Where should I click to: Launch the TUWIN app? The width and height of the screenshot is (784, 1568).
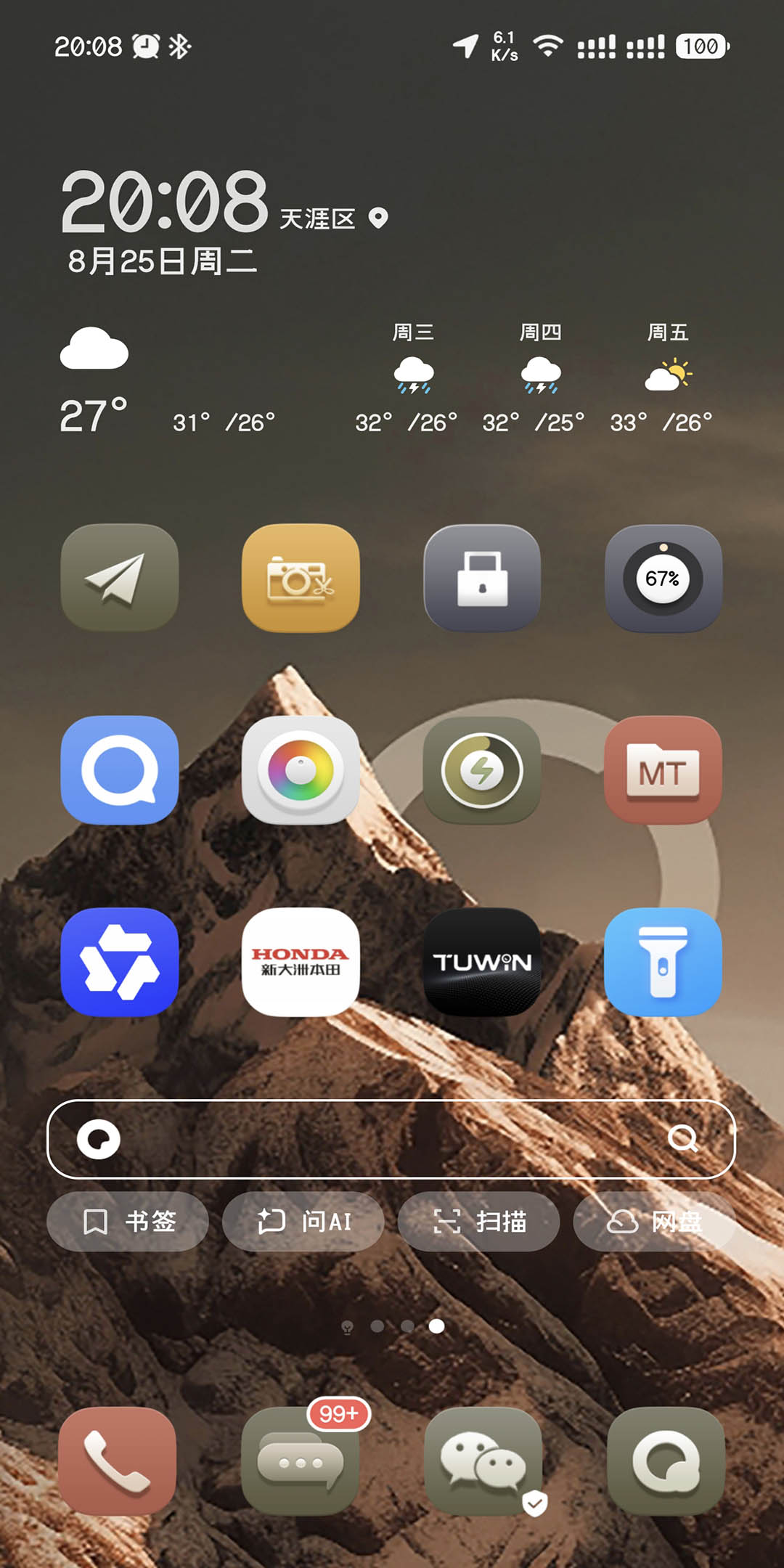[482, 962]
